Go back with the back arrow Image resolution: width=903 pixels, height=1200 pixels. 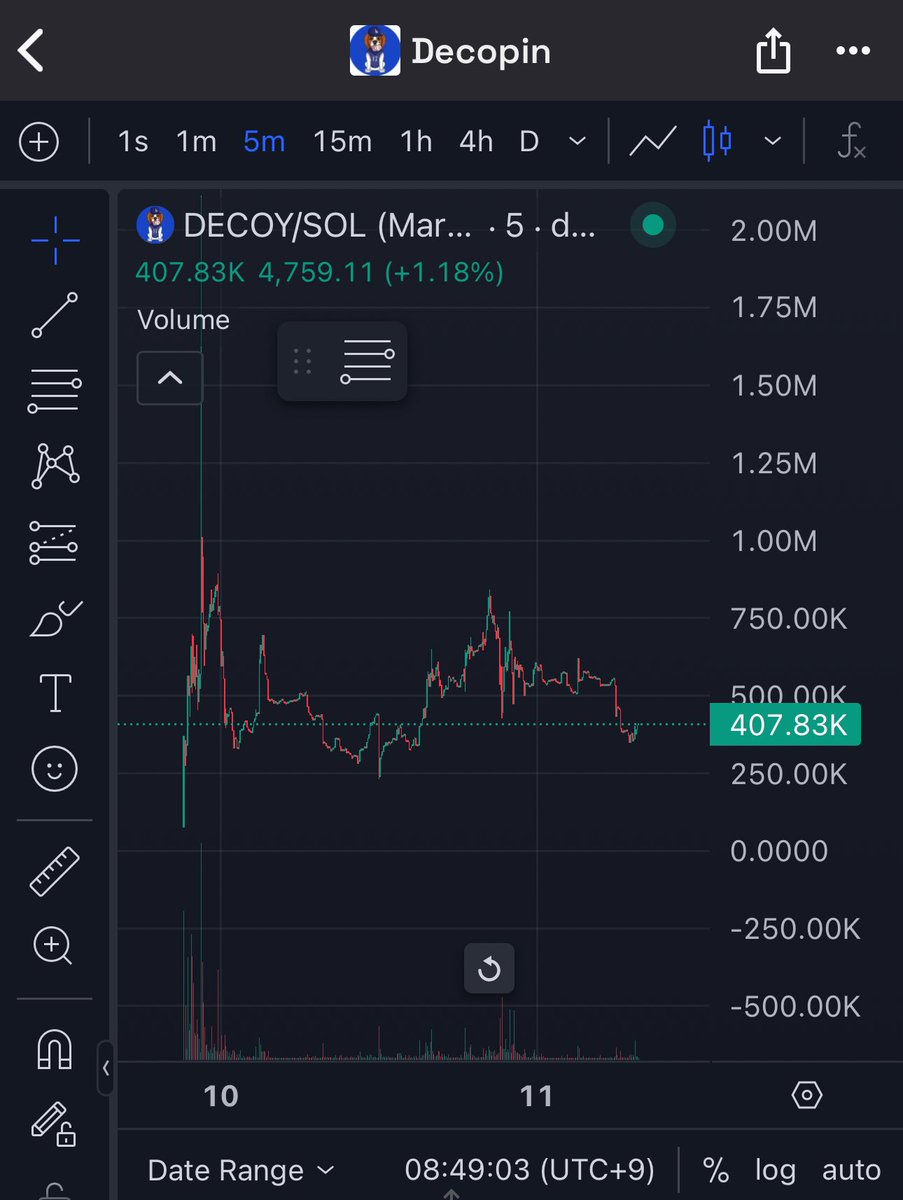tap(32, 50)
